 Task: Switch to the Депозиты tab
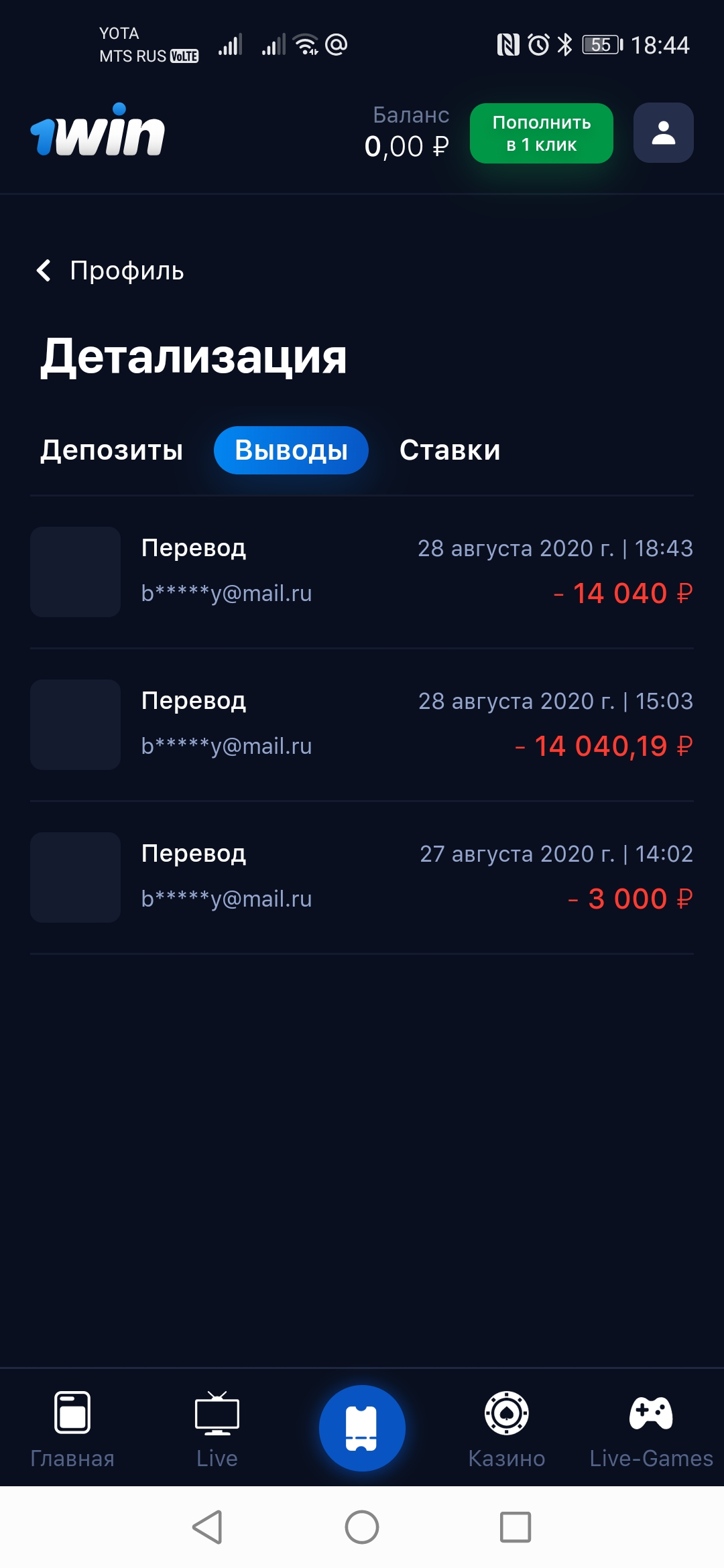coord(111,450)
